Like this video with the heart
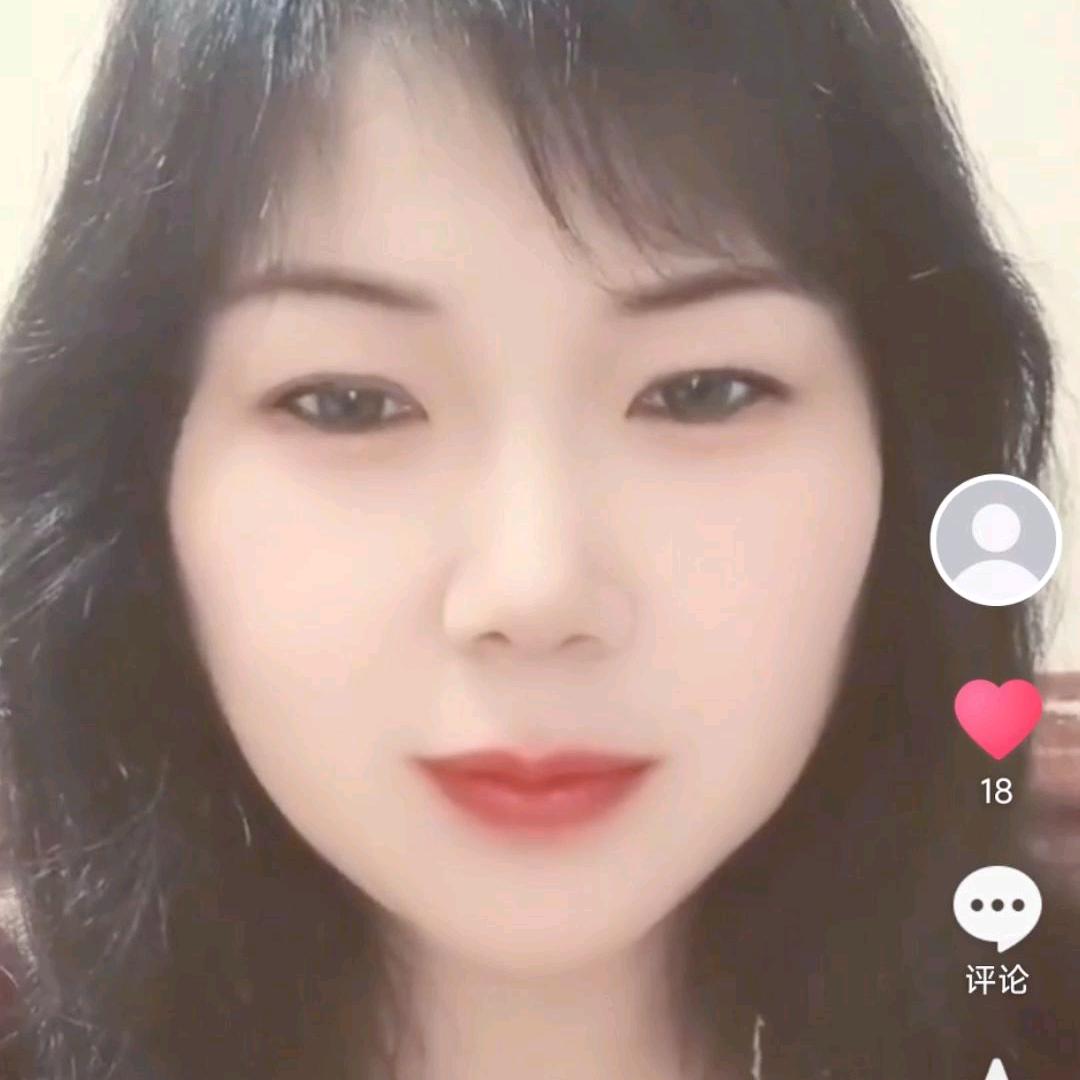Viewport: 1080px width, 1080px height. click(x=997, y=718)
